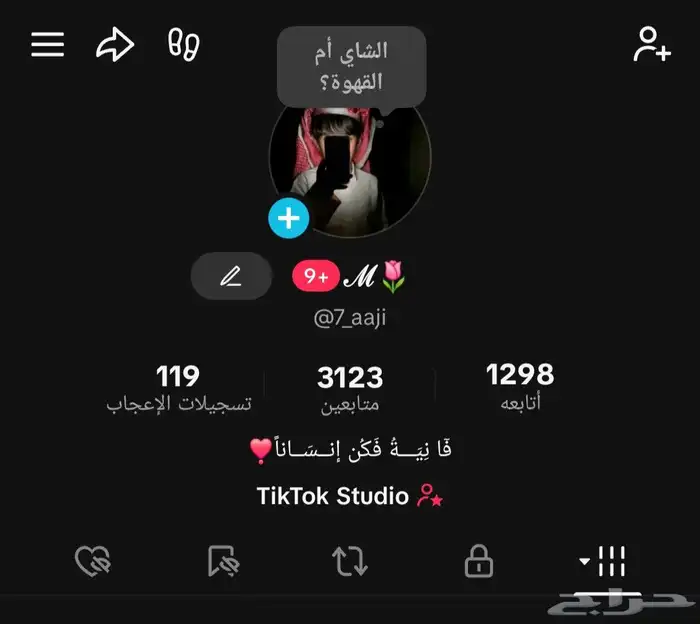Switch to the liked videos tab
700x624 pixels.
(x=93, y=562)
